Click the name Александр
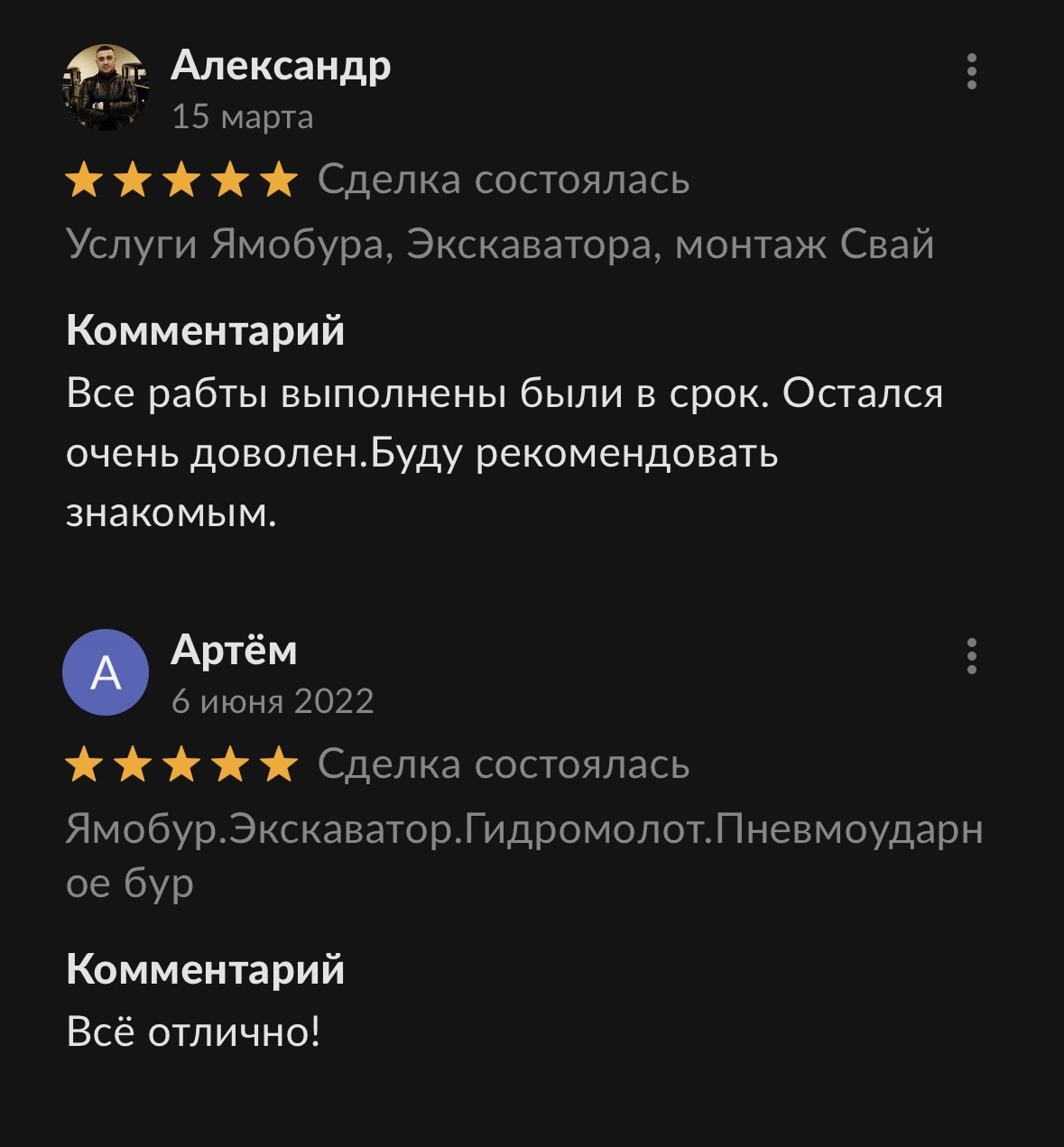 [x=280, y=66]
